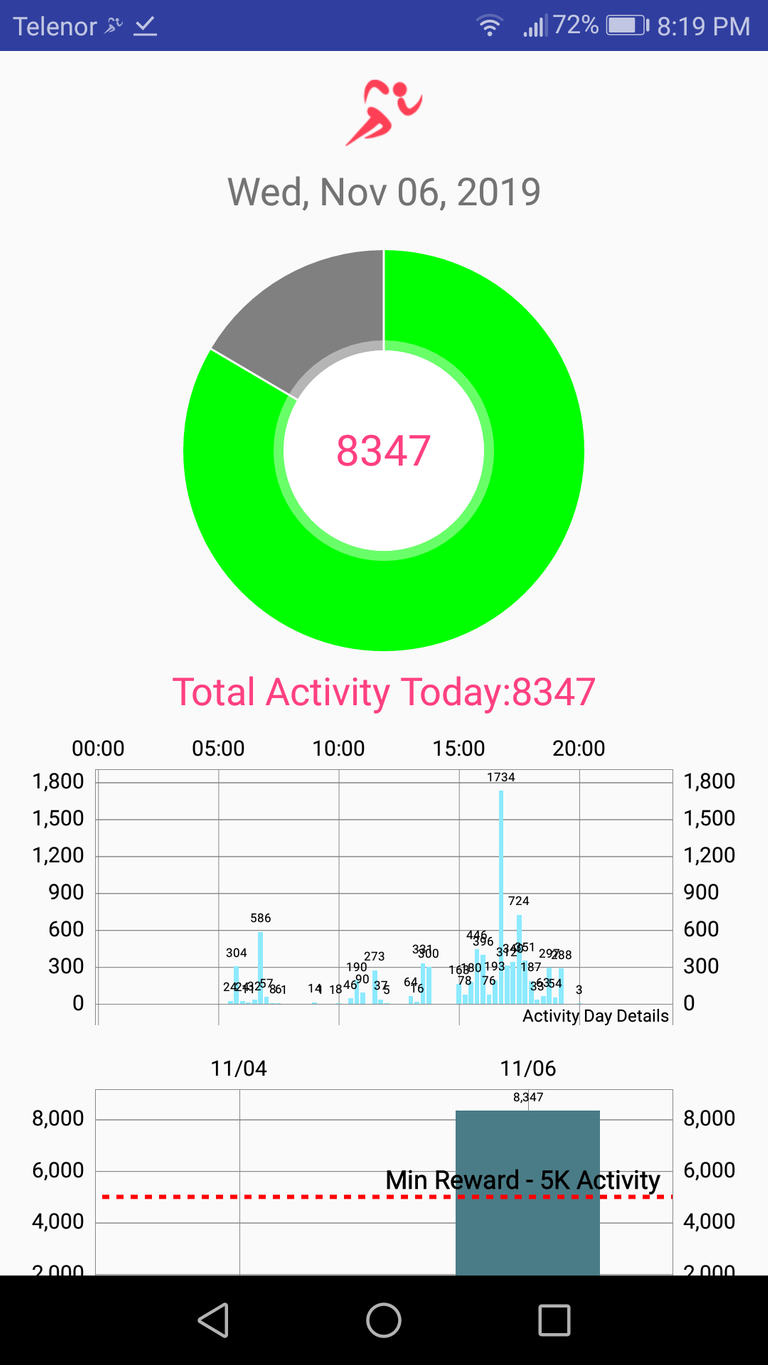
Task: Select the 11/06 bar showing 8,347
Action: click(x=528, y=1192)
